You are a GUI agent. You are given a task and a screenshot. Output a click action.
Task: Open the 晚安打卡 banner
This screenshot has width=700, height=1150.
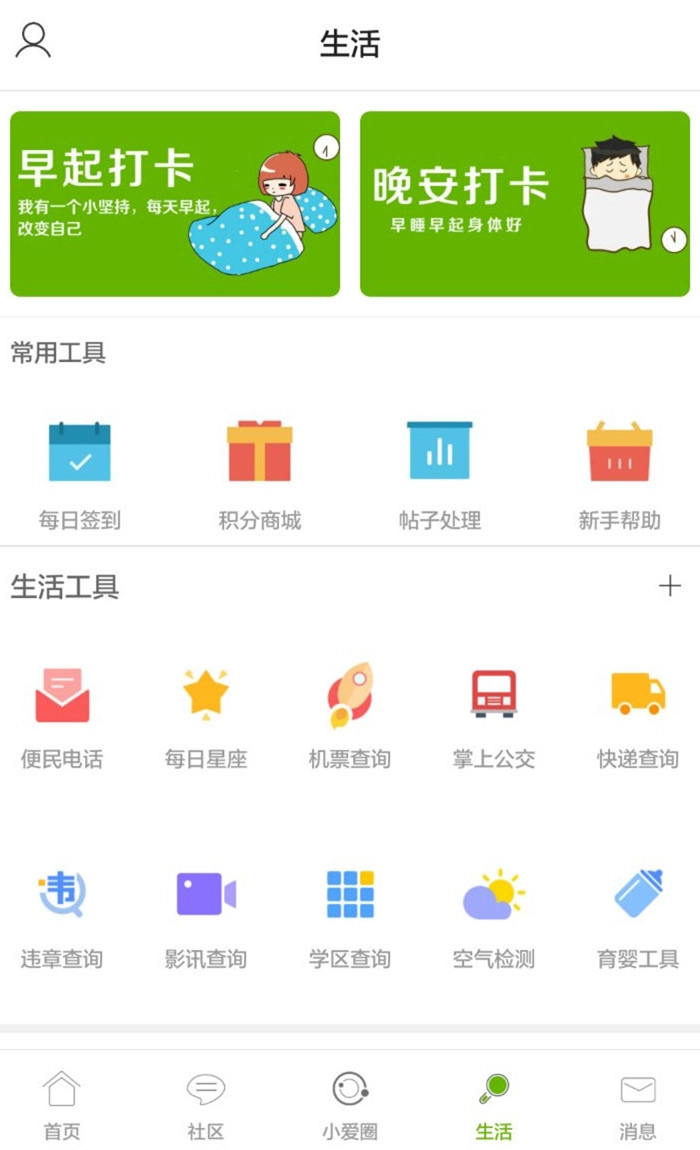(525, 204)
